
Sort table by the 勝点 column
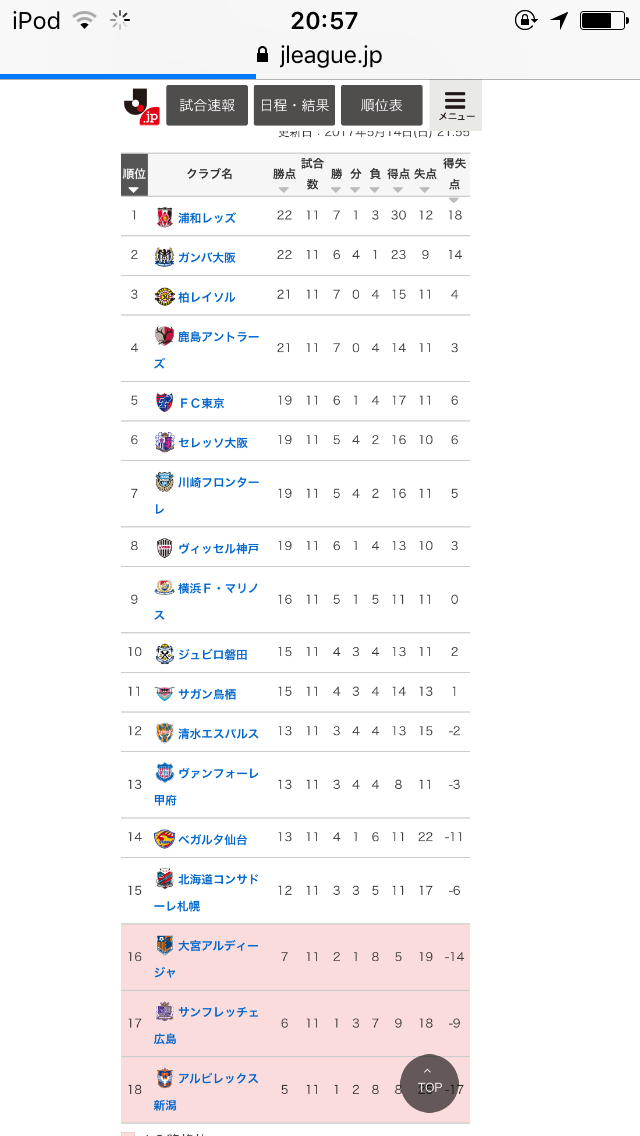point(284,178)
